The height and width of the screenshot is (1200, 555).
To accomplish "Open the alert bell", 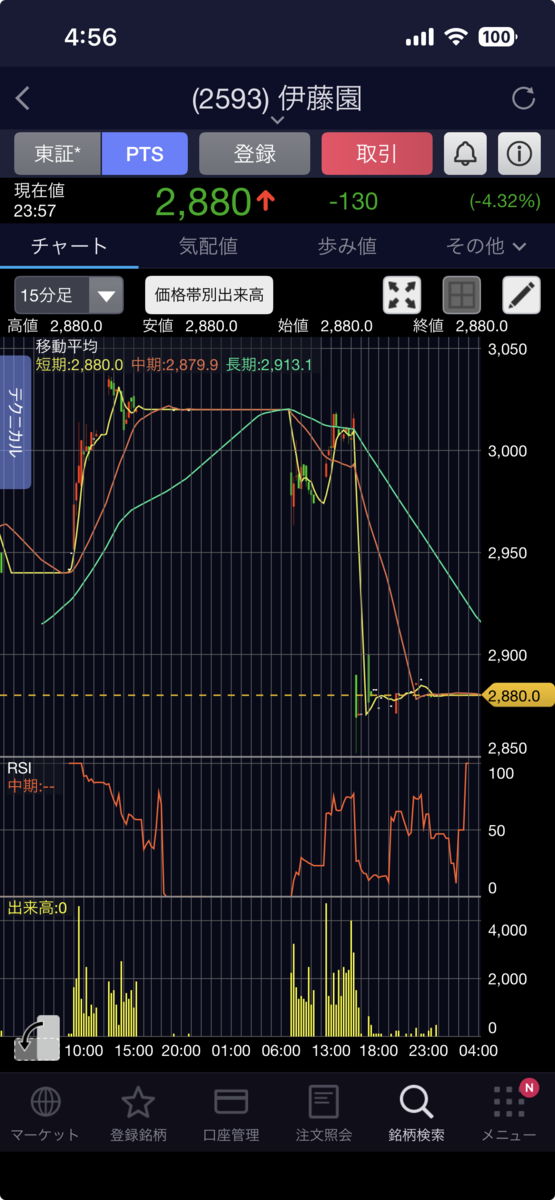I will 467,154.
